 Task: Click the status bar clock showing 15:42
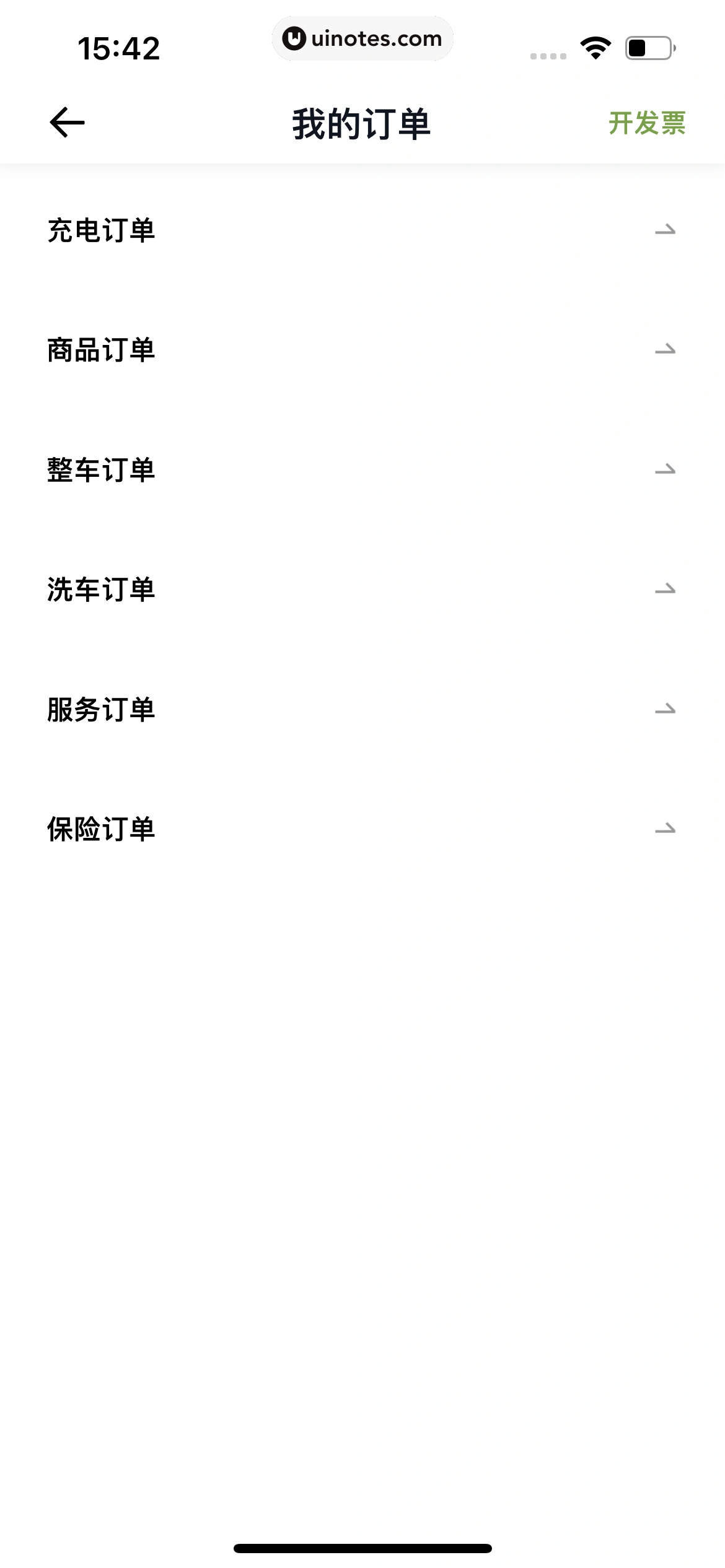pyautogui.click(x=120, y=48)
